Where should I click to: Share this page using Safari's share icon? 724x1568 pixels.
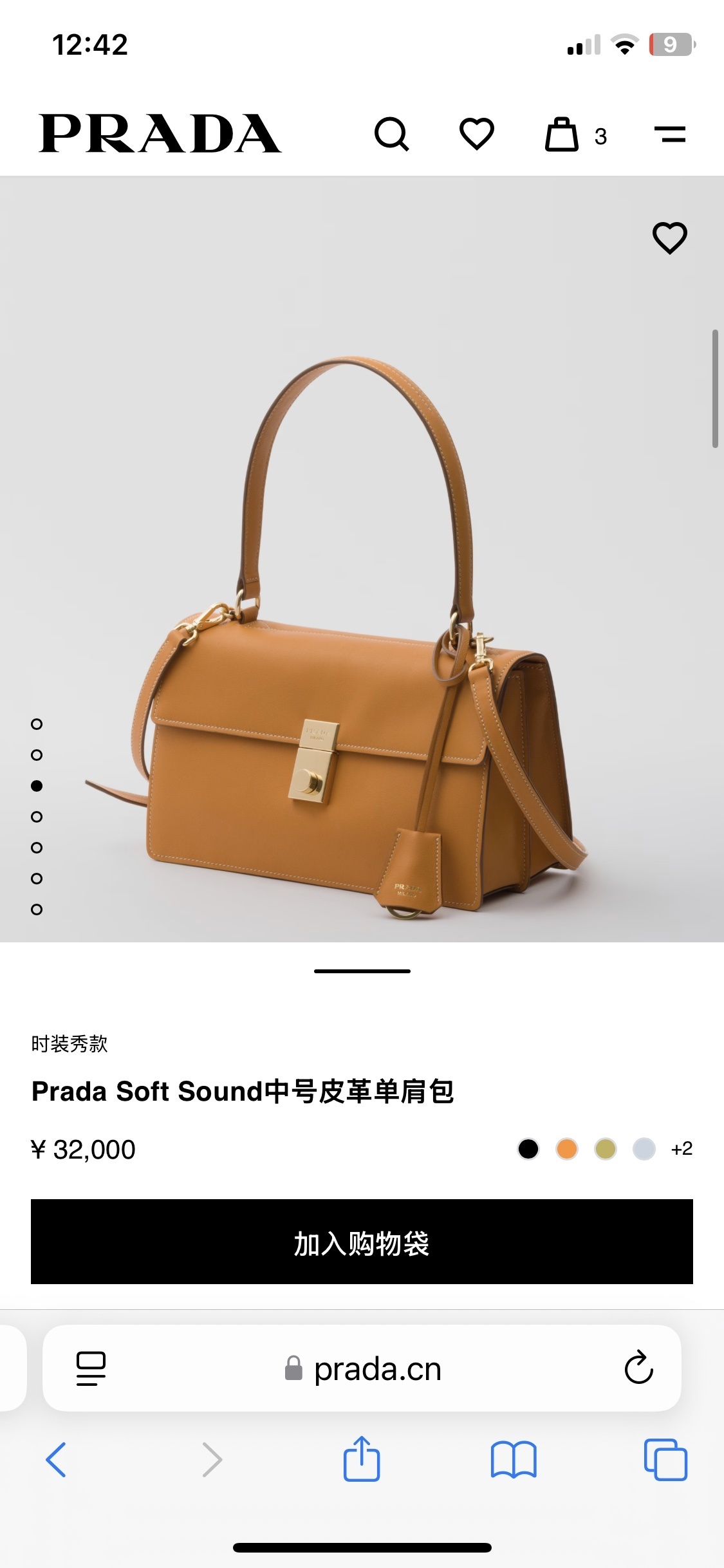coord(362,1459)
